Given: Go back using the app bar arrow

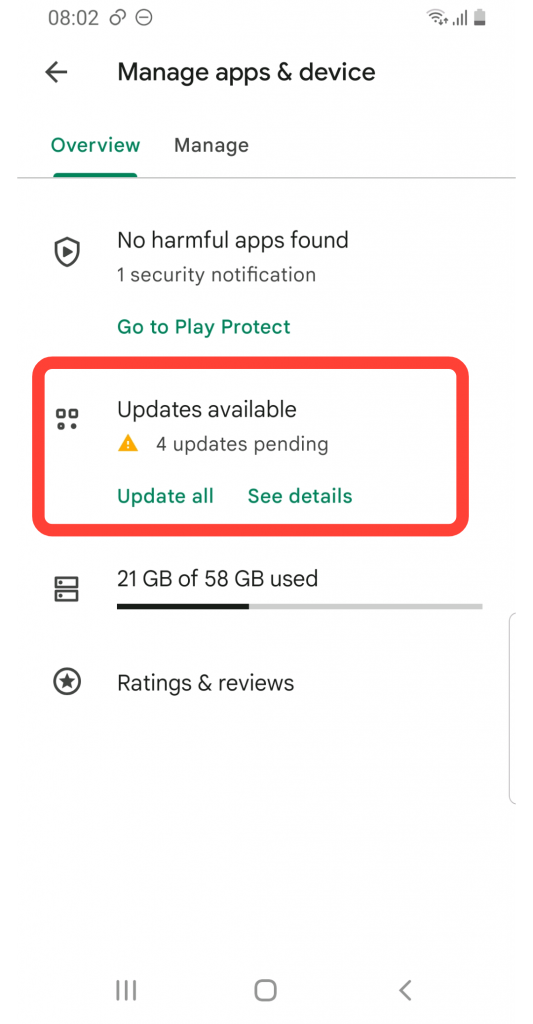Looking at the screenshot, I should click(56, 72).
